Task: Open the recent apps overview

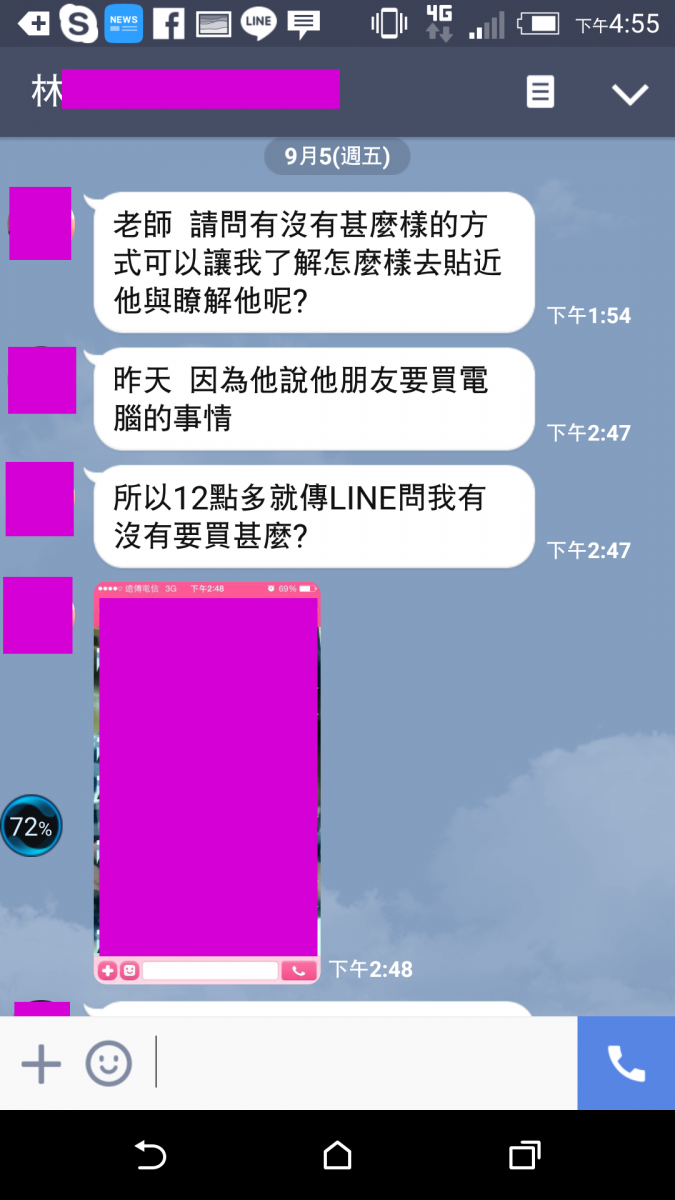Action: click(524, 1156)
